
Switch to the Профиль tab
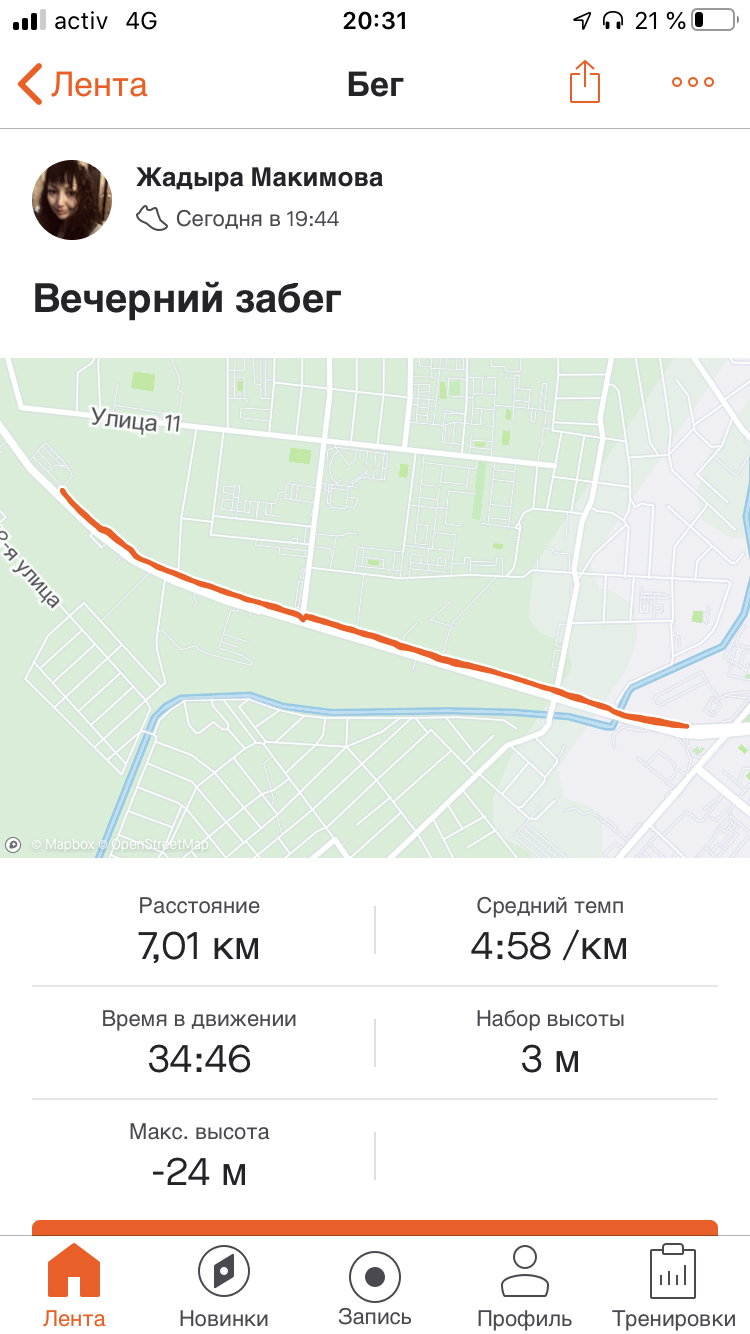pos(525,1285)
